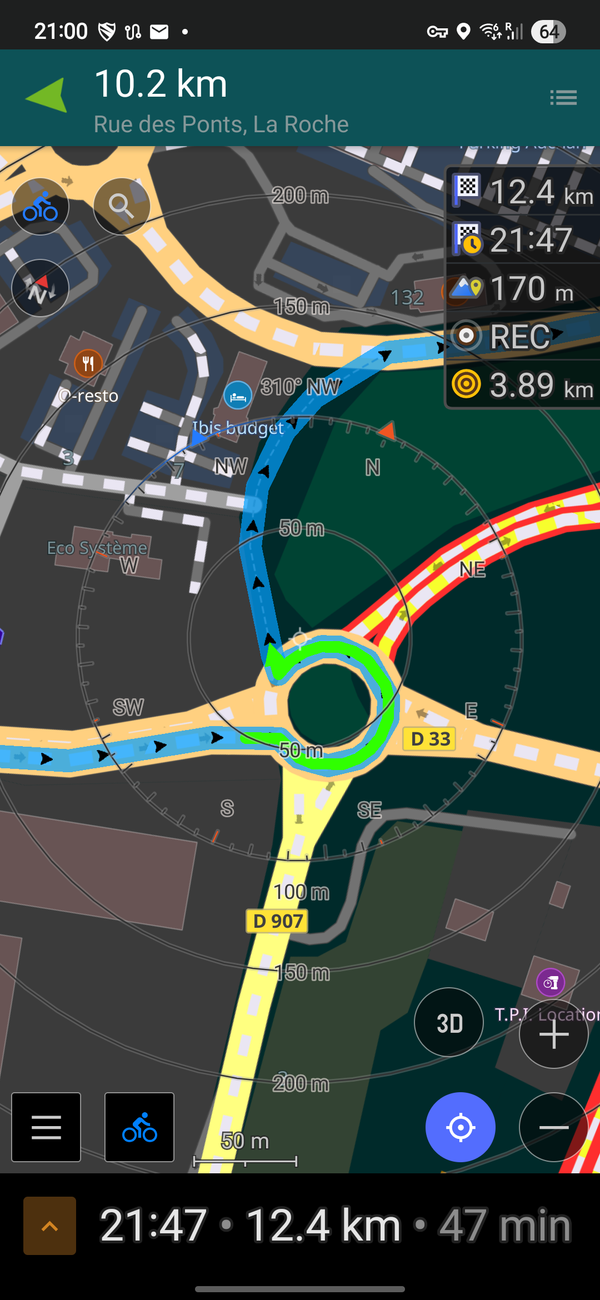The image size is (600, 1300).
Task: Tap the 3.89 km trip distance widget
Action: 522,385
